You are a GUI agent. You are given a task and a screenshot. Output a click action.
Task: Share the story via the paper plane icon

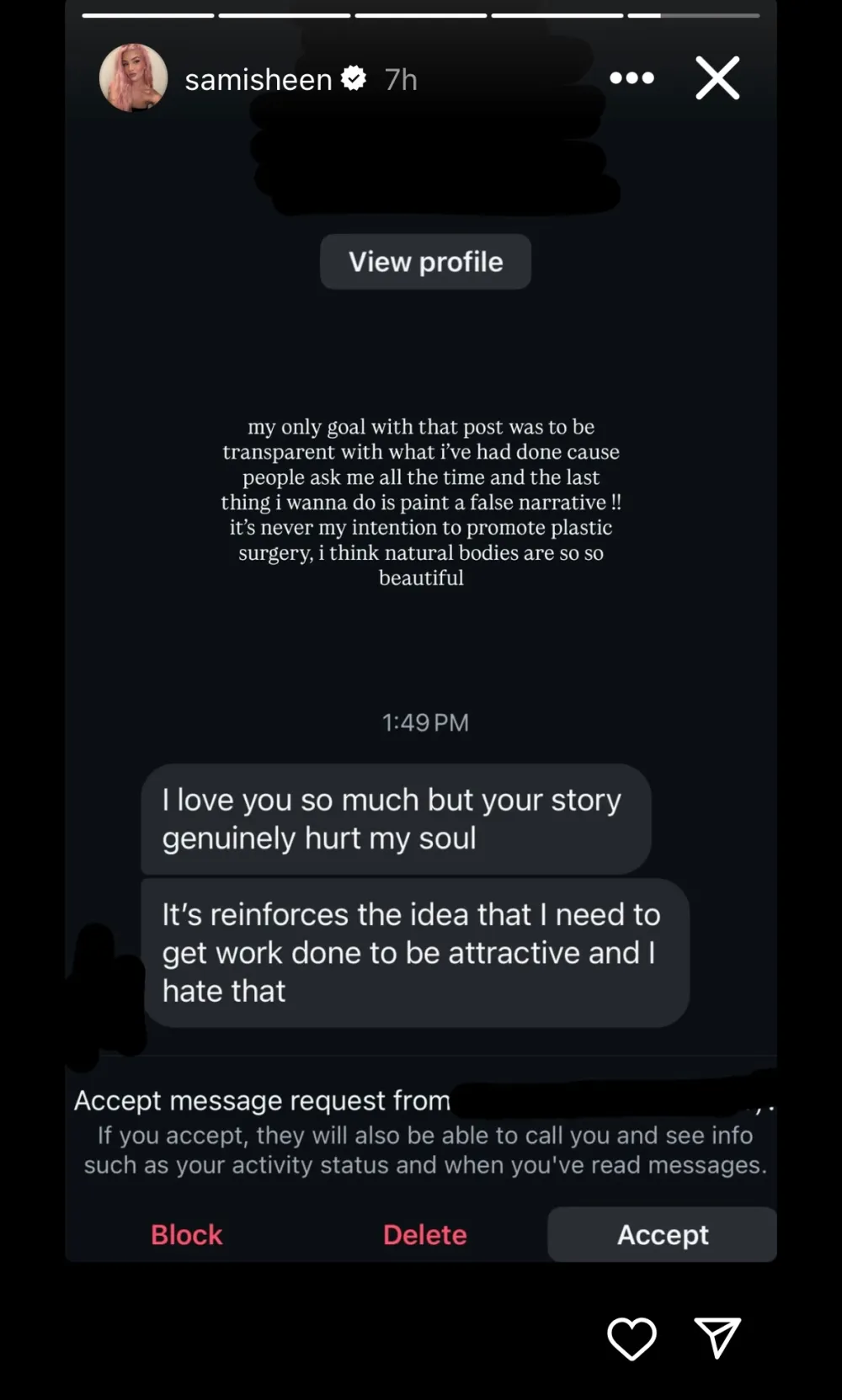pyautogui.click(x=717, y=1337)
